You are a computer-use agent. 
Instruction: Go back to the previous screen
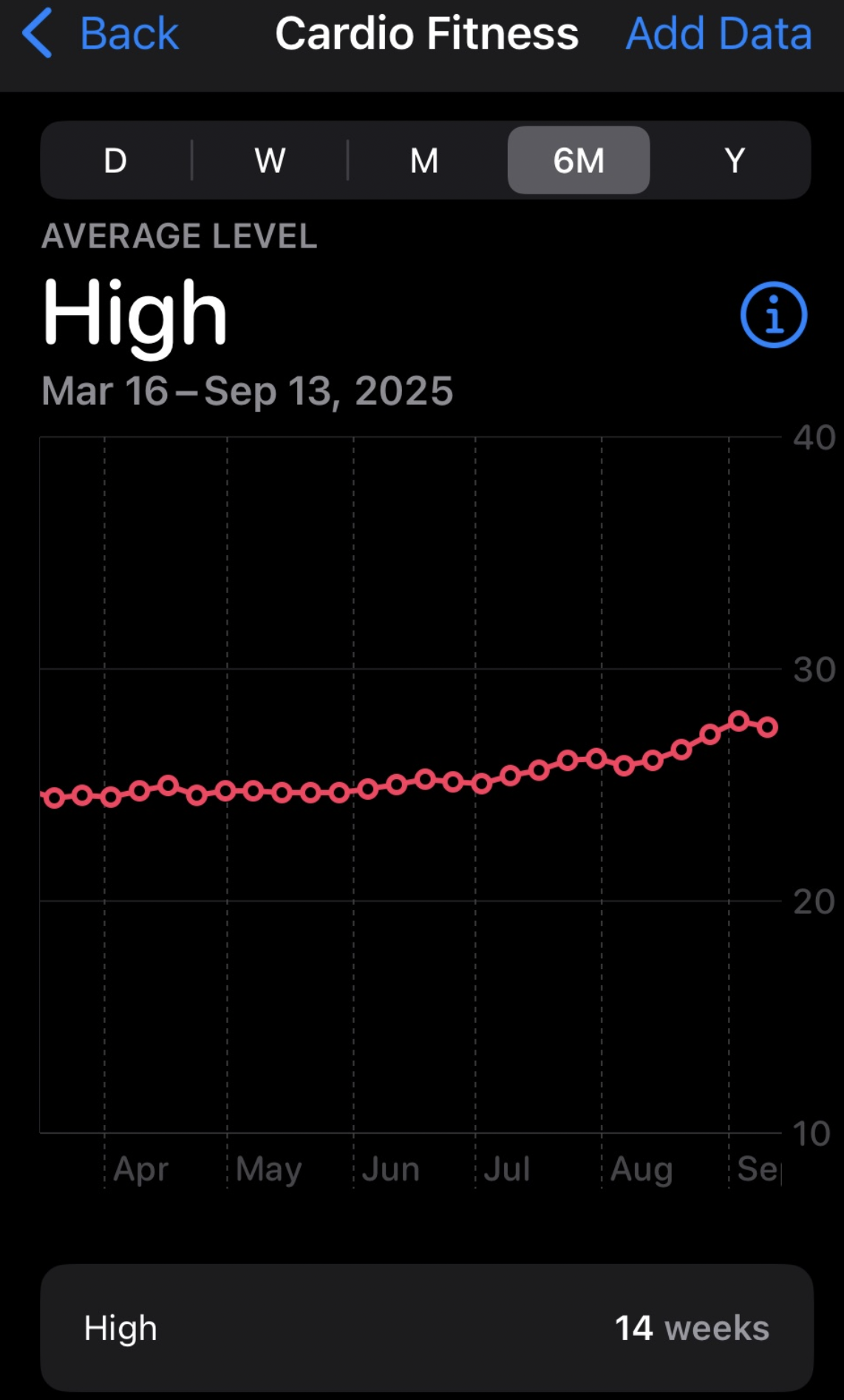tap(101, 34)
